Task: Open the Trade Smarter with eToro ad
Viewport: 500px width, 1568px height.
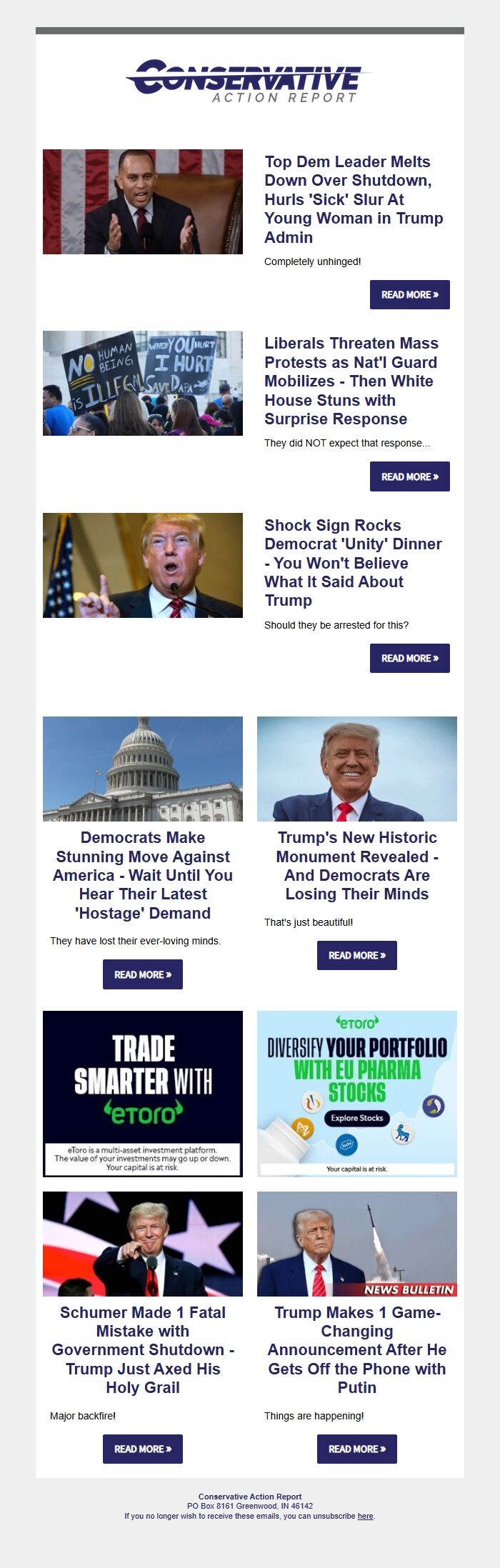Action: click(143, 1093)
